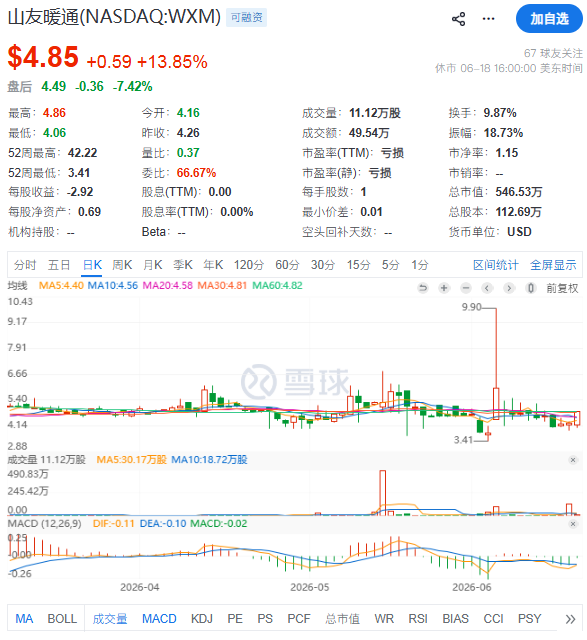This screenshot has height=640, width=587.
Task: Open 全屏显示 fullscreen chart
Action: [x=553, y=265]
